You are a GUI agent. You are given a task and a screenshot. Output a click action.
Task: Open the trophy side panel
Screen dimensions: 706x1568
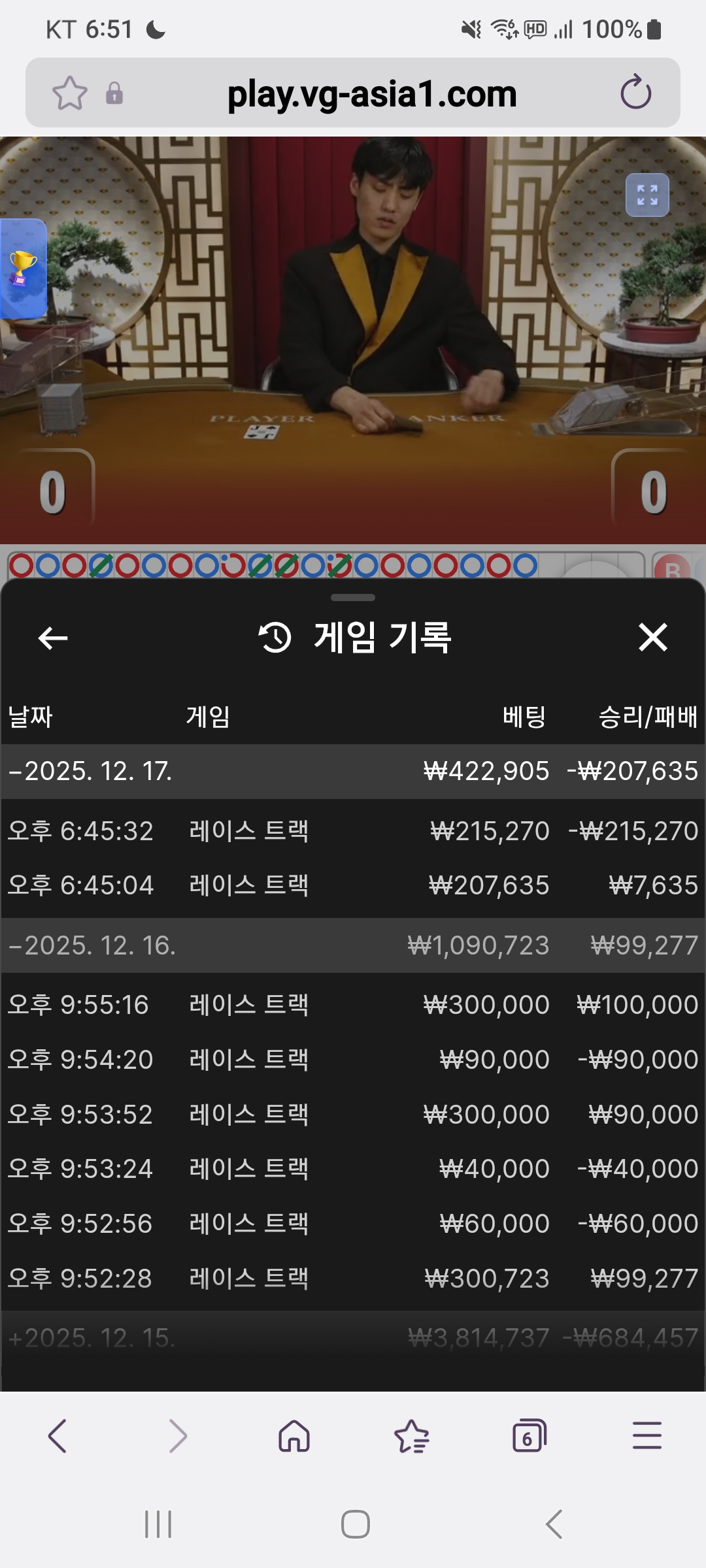(x=22, y=268)
